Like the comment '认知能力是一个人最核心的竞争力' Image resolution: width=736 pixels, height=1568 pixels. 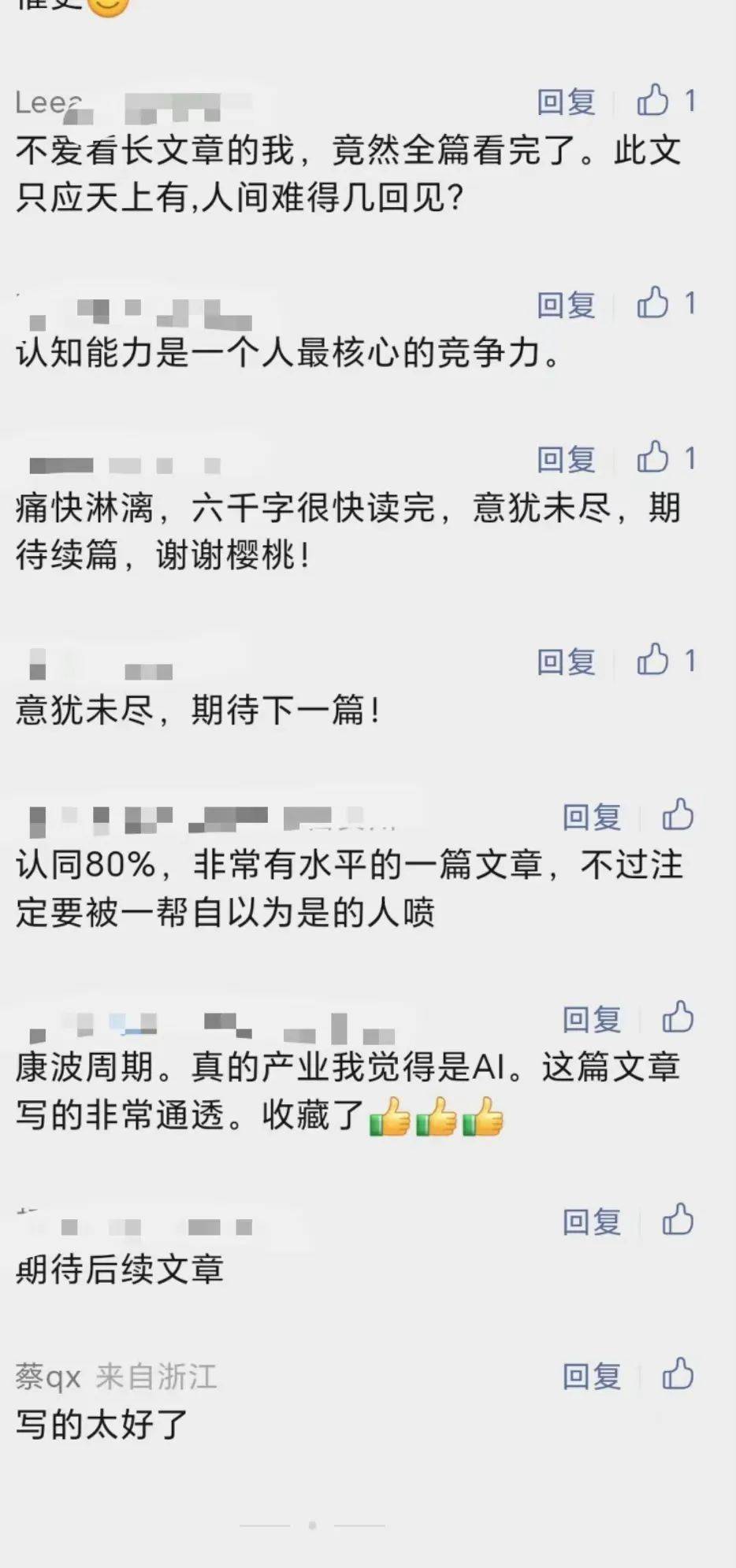(x=652, y=303)
